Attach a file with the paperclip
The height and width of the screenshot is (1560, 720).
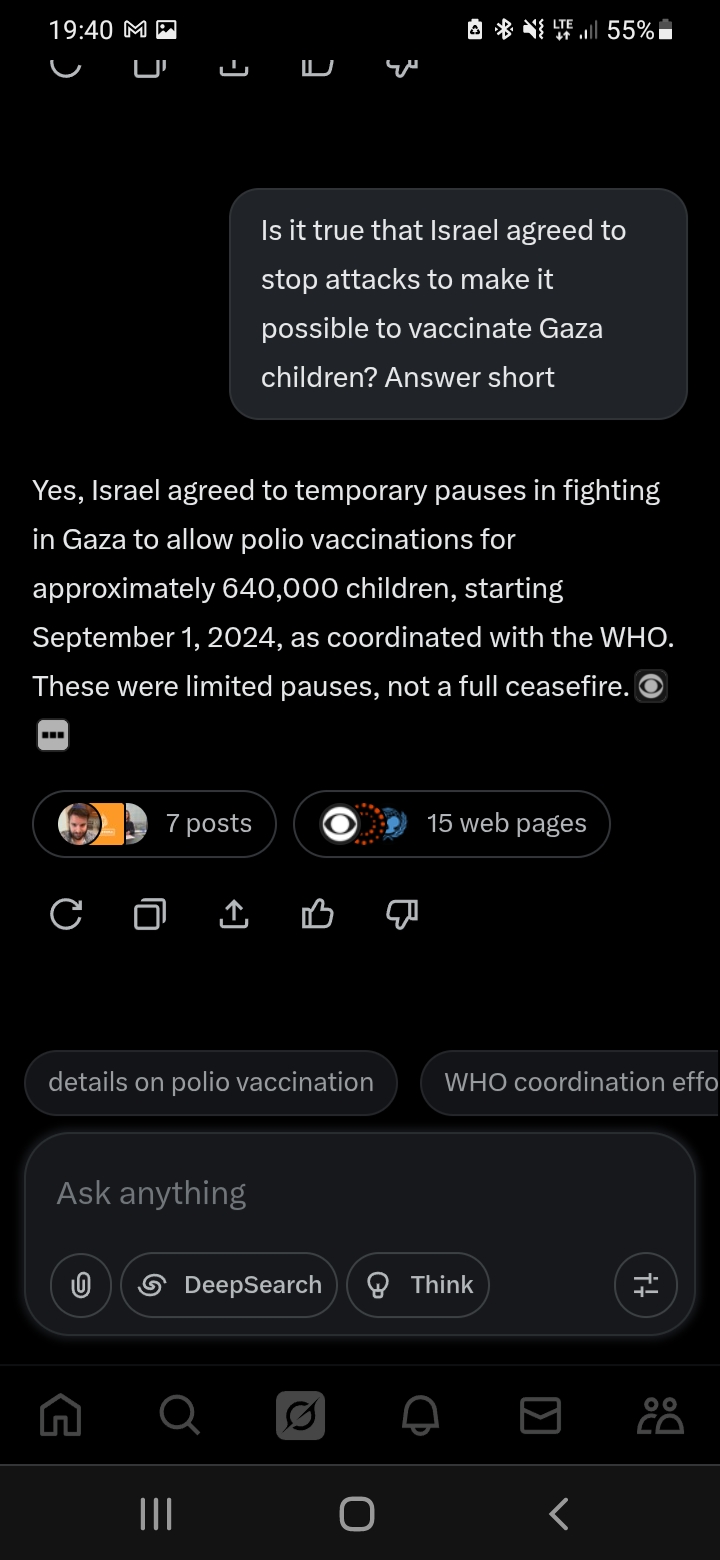click(x=81, y=1285)
